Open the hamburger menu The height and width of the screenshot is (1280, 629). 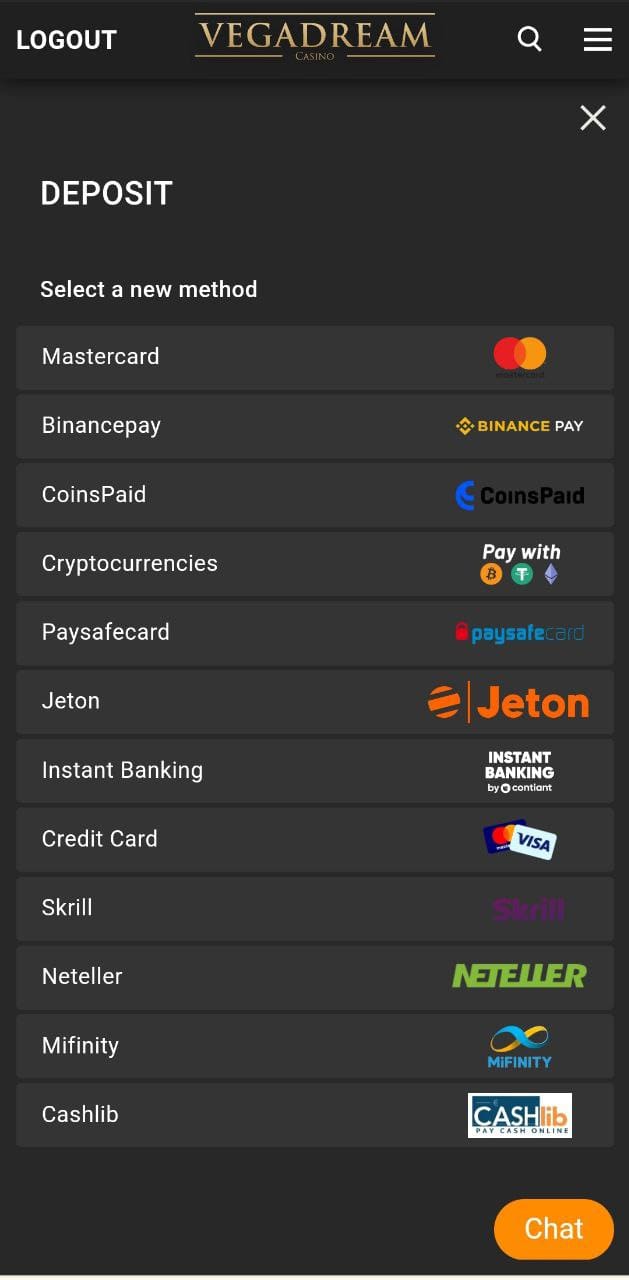coord(597,39)
